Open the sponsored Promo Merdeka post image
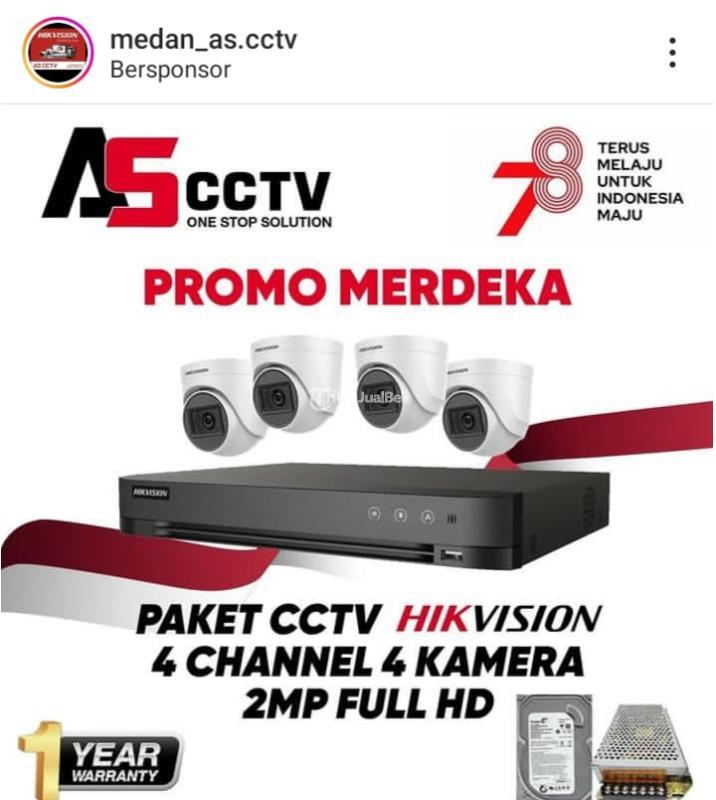 pyautogui.click(x=358, y=450)
